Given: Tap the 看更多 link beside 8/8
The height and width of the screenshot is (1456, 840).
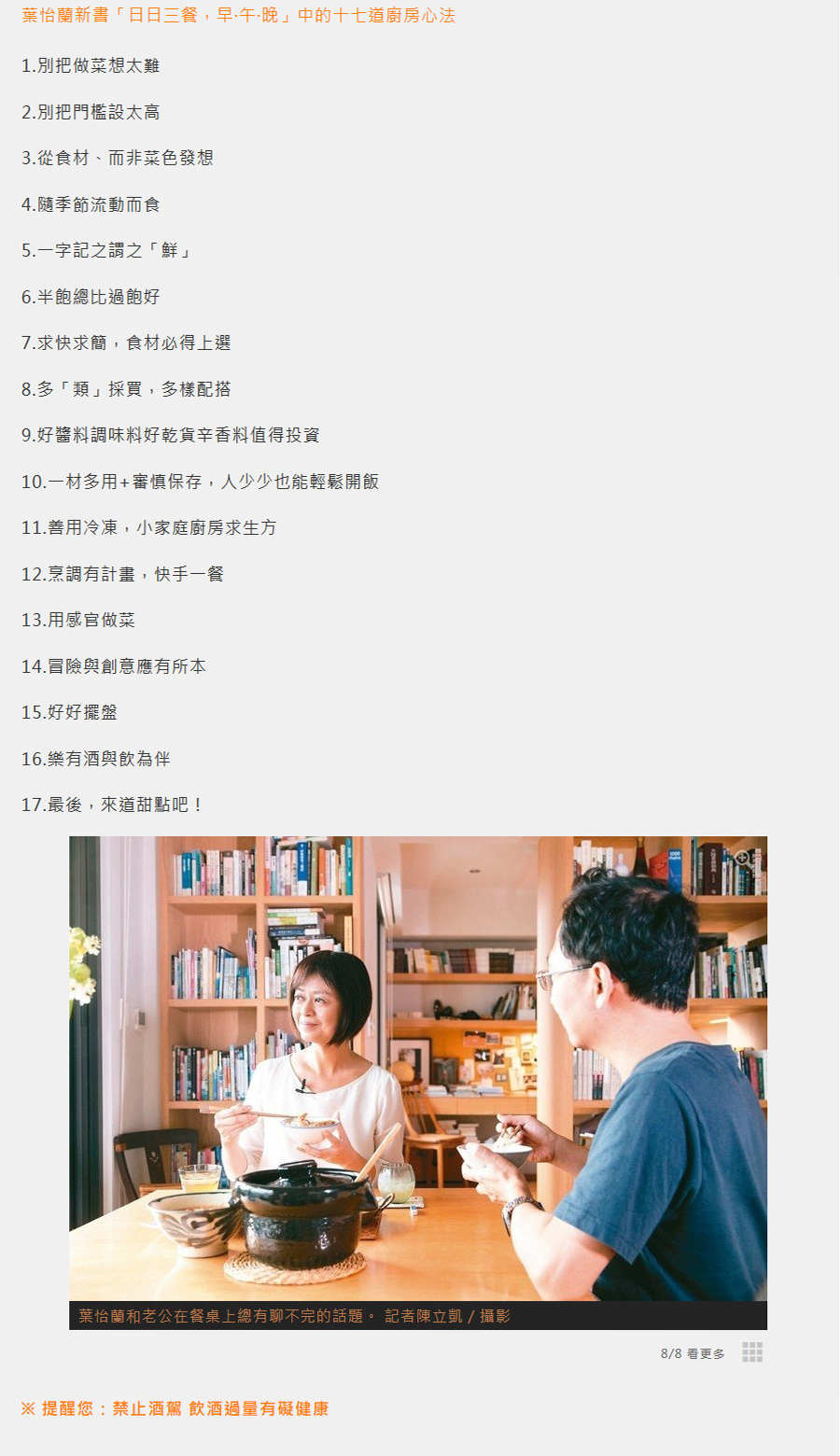Looking at the screenshot, I should [706, 1353].
